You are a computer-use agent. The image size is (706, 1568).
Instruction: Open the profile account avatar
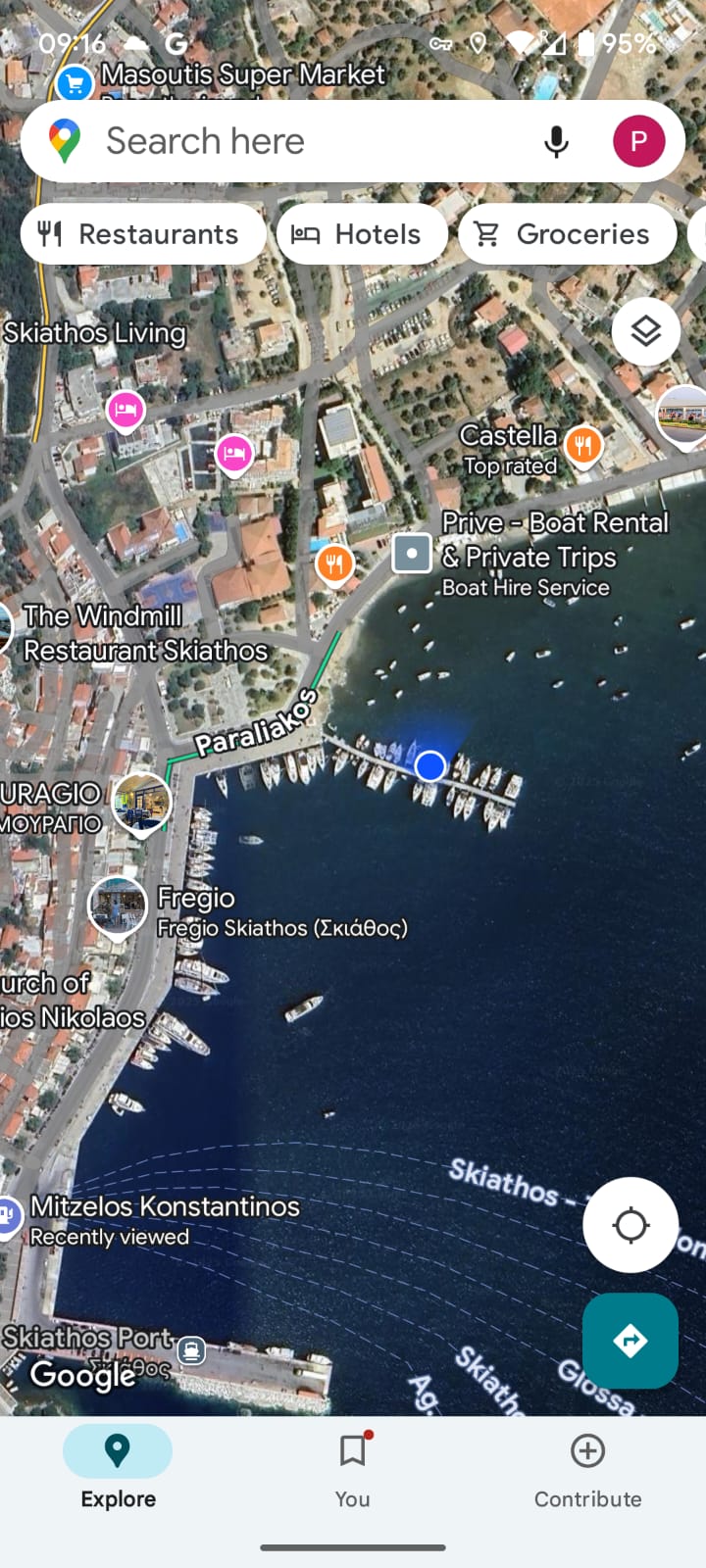(639, 141)
